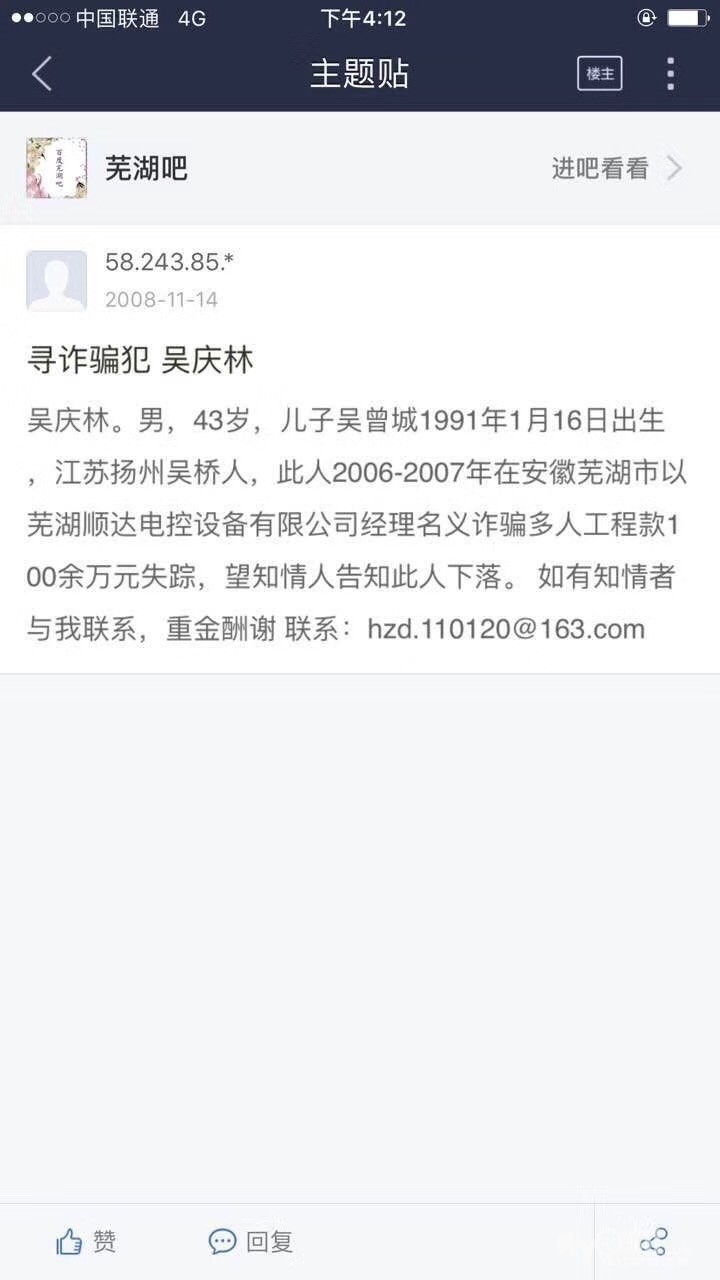Like this post with 赞
The image size is (720, 1280).
point(86,1242)
